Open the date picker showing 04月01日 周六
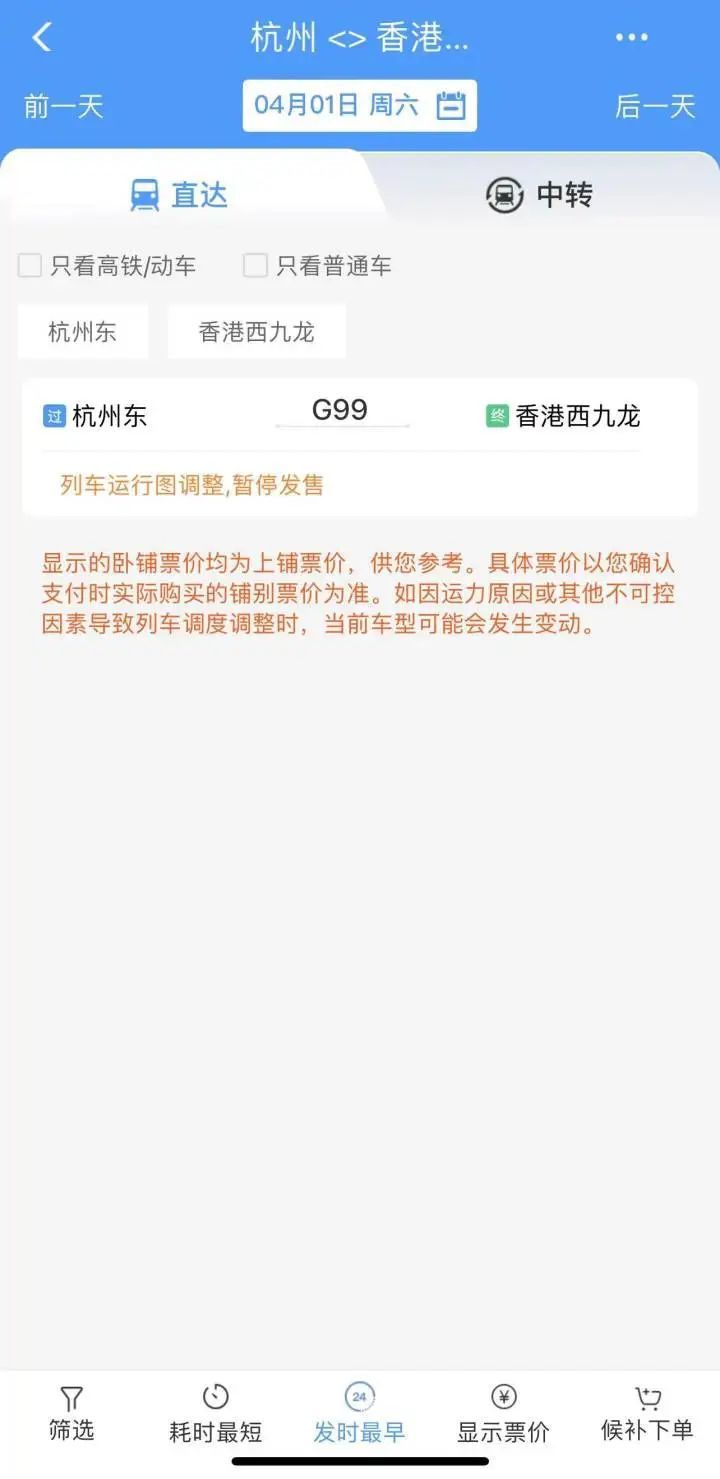 coord(359,106)
